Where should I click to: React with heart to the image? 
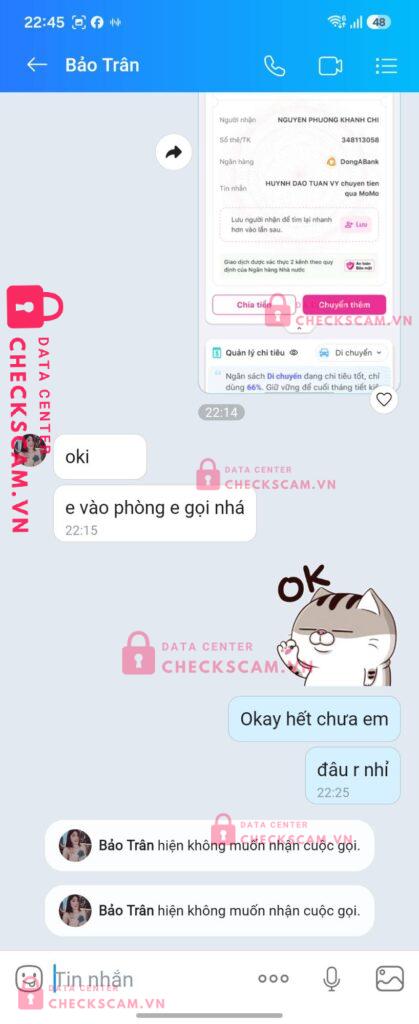[x=384, y=400]
